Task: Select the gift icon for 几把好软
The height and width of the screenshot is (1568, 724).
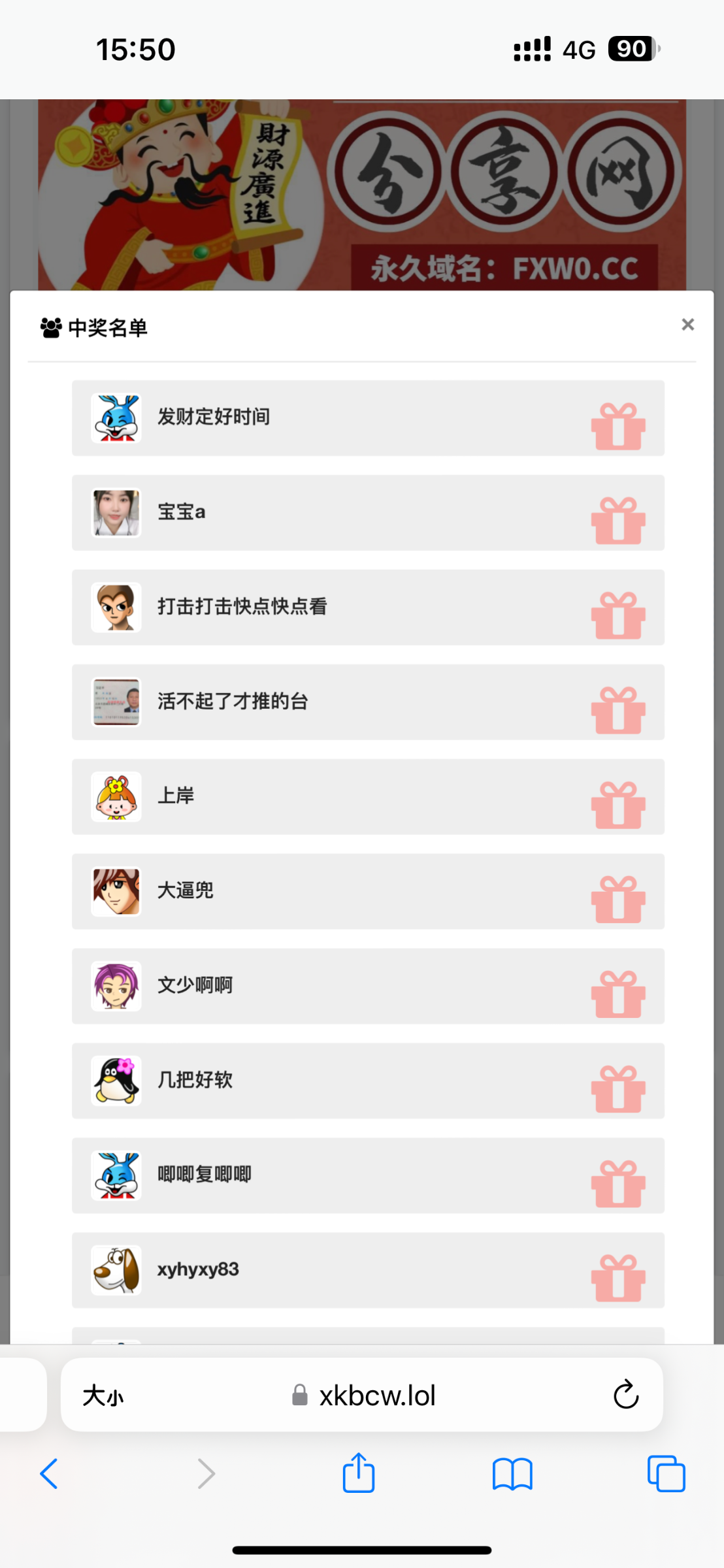Action: coord(618,1089)
